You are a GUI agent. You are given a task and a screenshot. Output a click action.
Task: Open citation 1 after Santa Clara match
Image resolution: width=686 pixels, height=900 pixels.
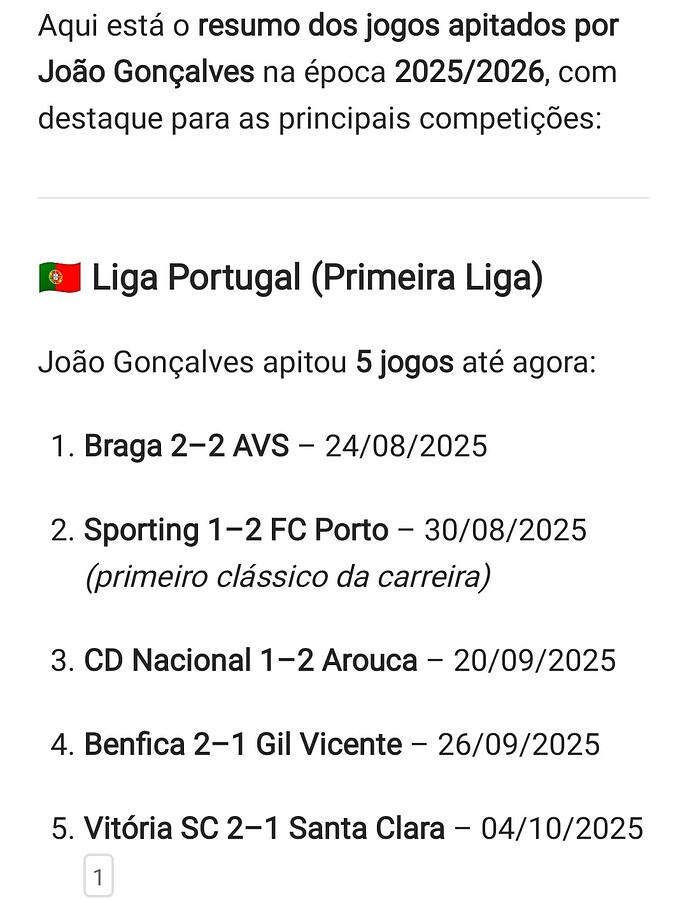tap(98, 878)
